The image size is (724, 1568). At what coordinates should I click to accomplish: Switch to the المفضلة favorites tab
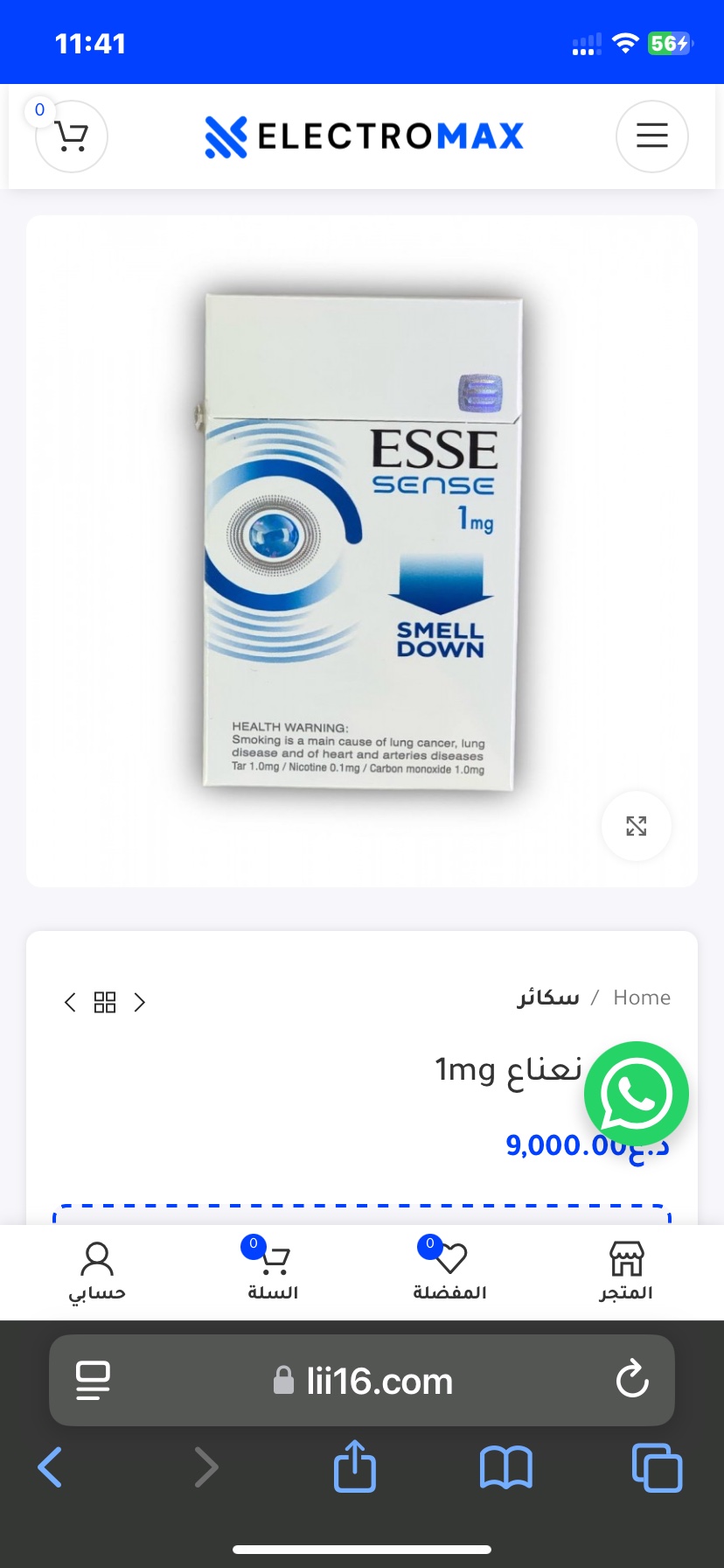point(449,1271)
